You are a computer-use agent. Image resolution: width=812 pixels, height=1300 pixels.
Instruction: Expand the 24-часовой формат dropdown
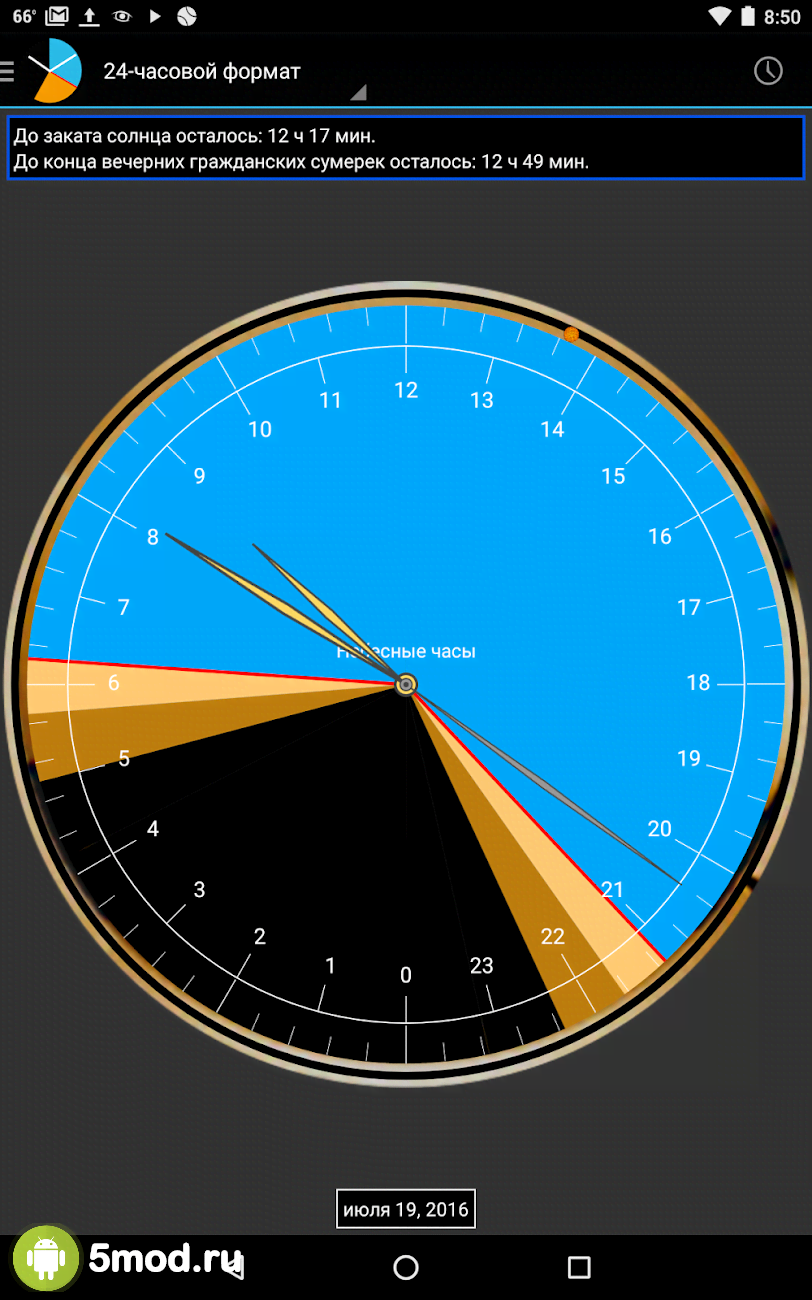pos(232,72)
